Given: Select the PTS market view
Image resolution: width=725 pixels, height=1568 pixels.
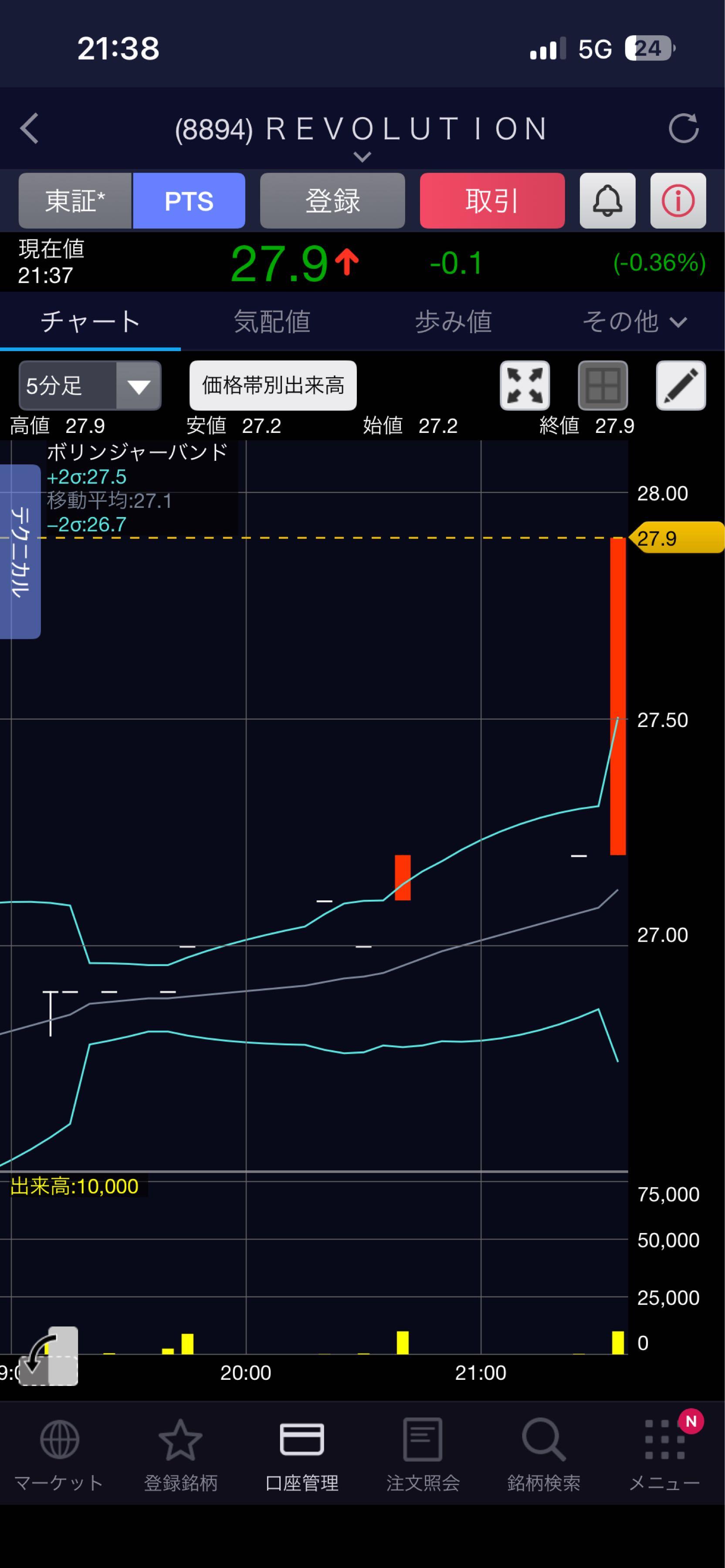Looking at the screenshot, I should pyautogui.click(x=189, y=201).
